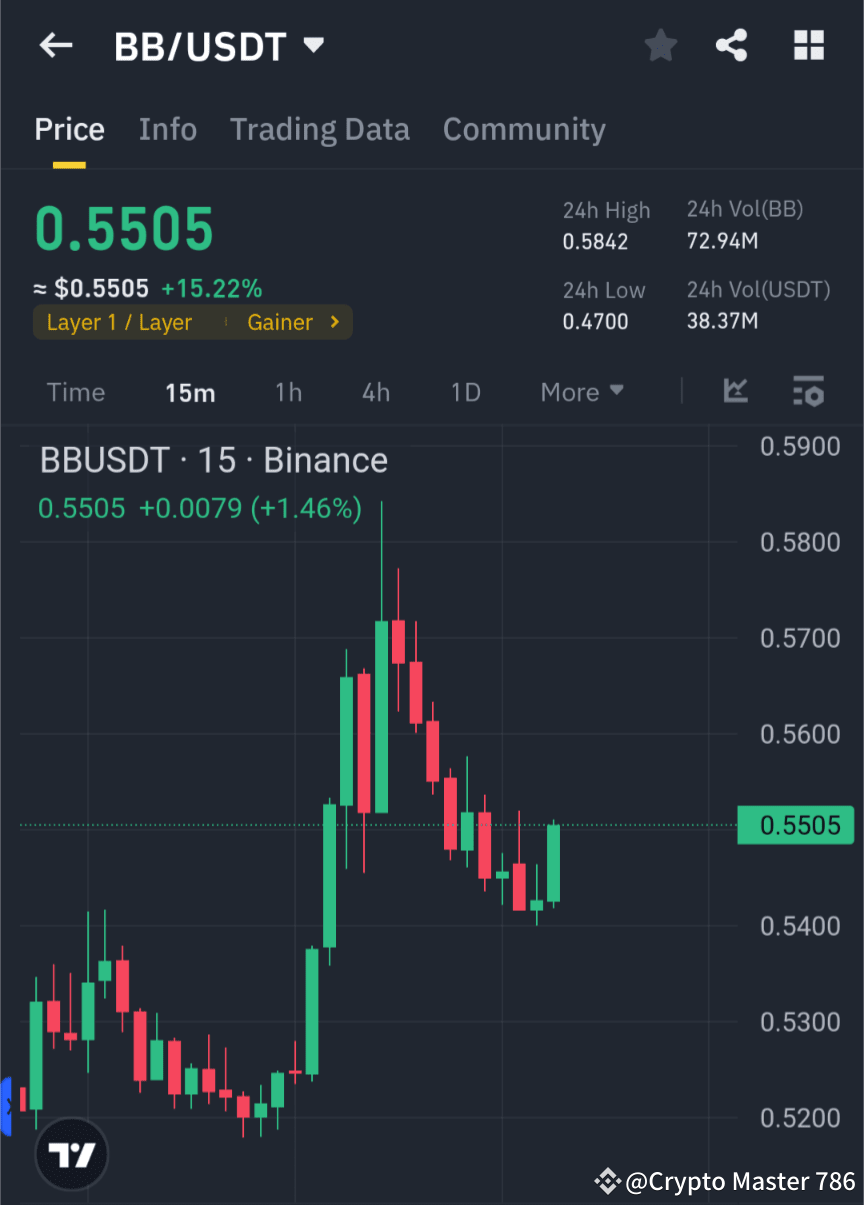Expand the More timeframe options
Image resolution: width=864 pixels, height=1205 pixels.
(x=581, y=392)
